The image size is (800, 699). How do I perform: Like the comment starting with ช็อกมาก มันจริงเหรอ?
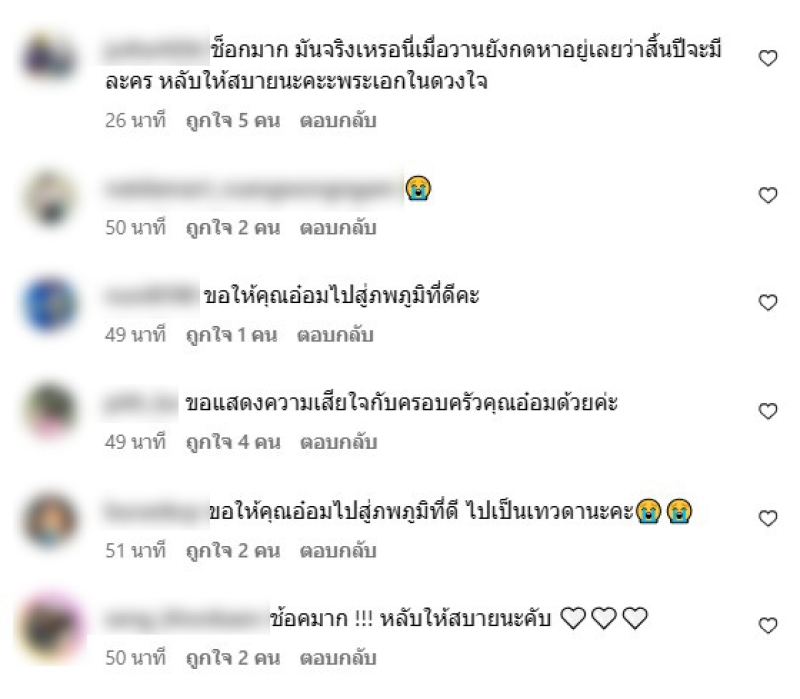768,60
